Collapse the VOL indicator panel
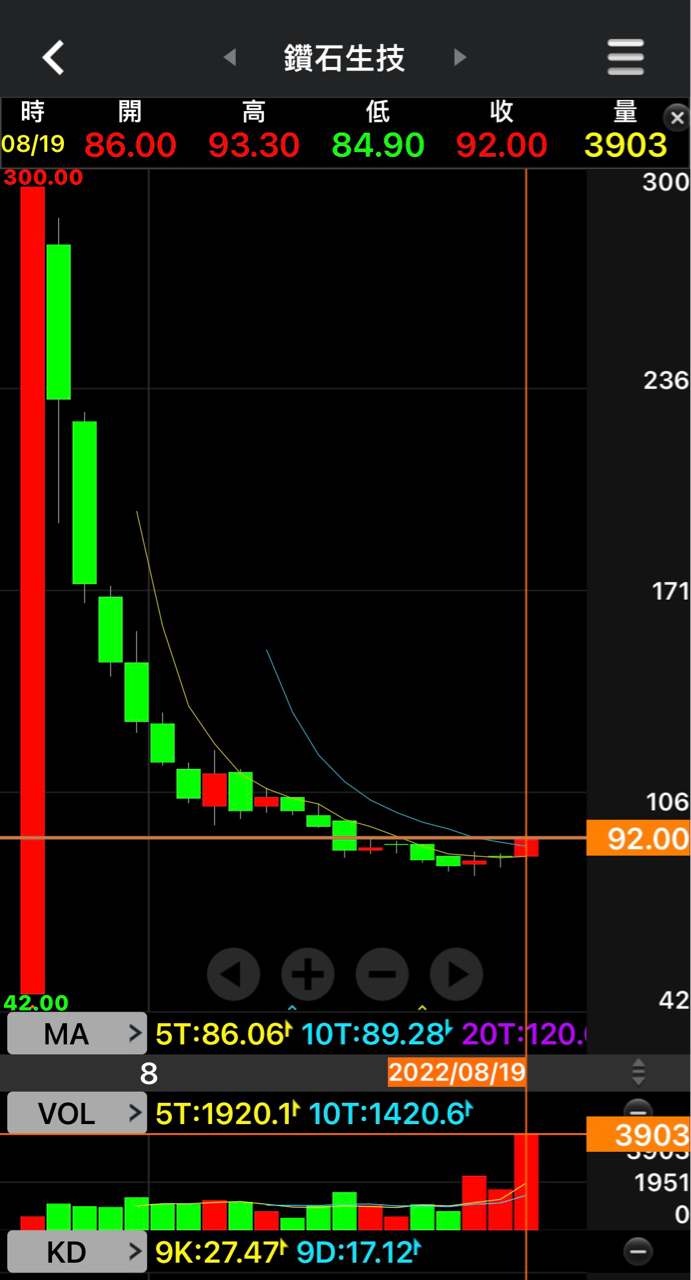The height and width of the screenshot is (1280, 691). 637,1111
